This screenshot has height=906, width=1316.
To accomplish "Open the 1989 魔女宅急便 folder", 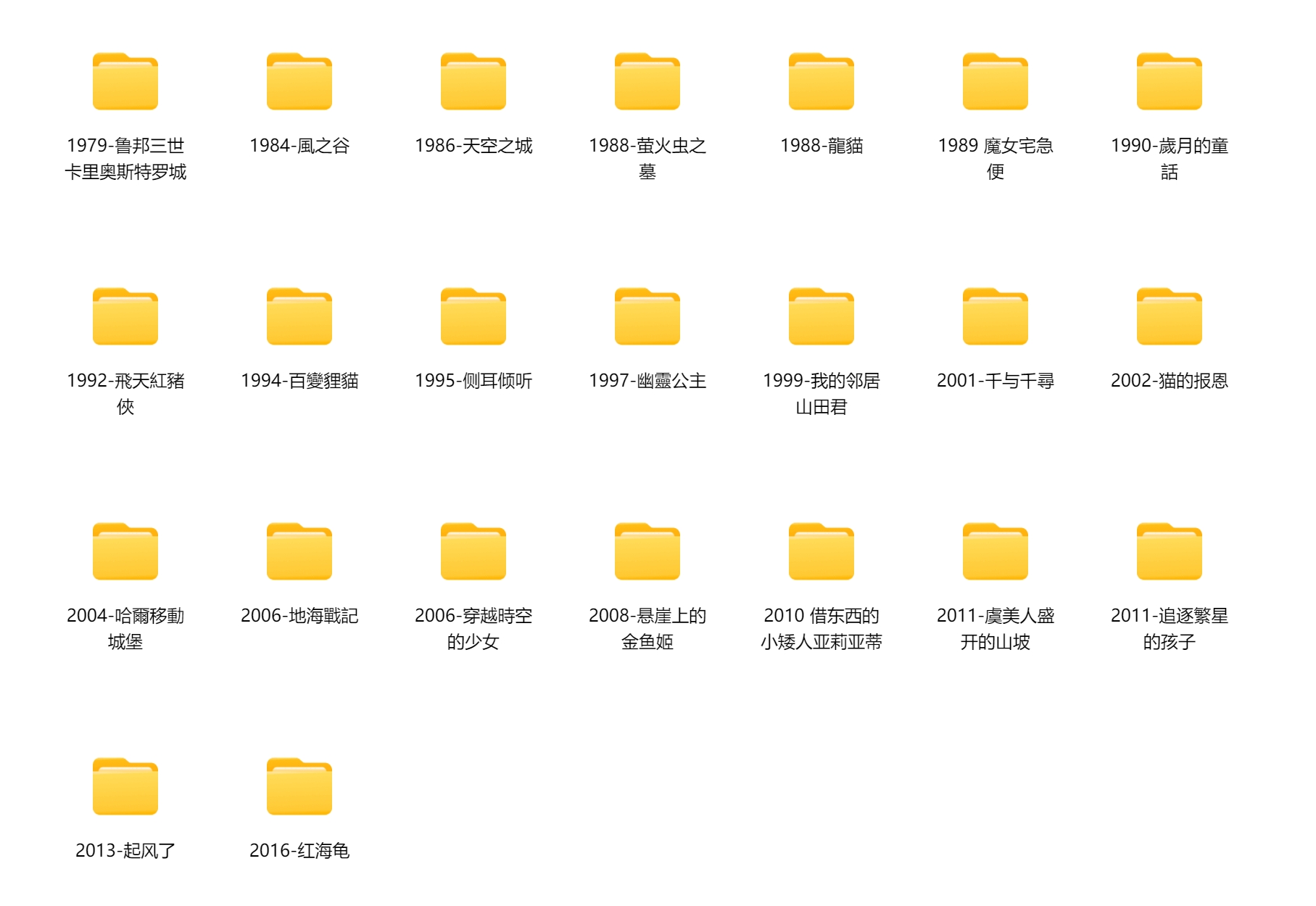I will pos(995,82).
